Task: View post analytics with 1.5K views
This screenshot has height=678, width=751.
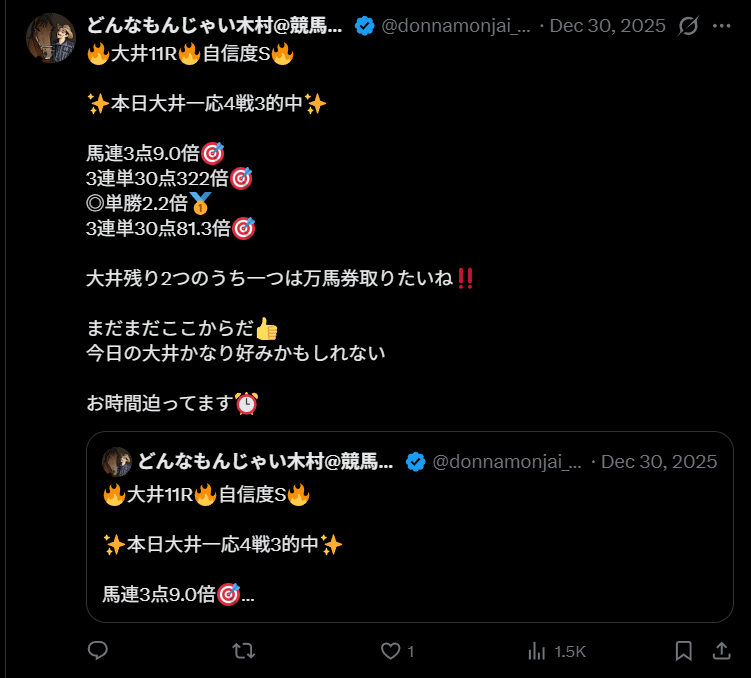Action: point(556,651)
